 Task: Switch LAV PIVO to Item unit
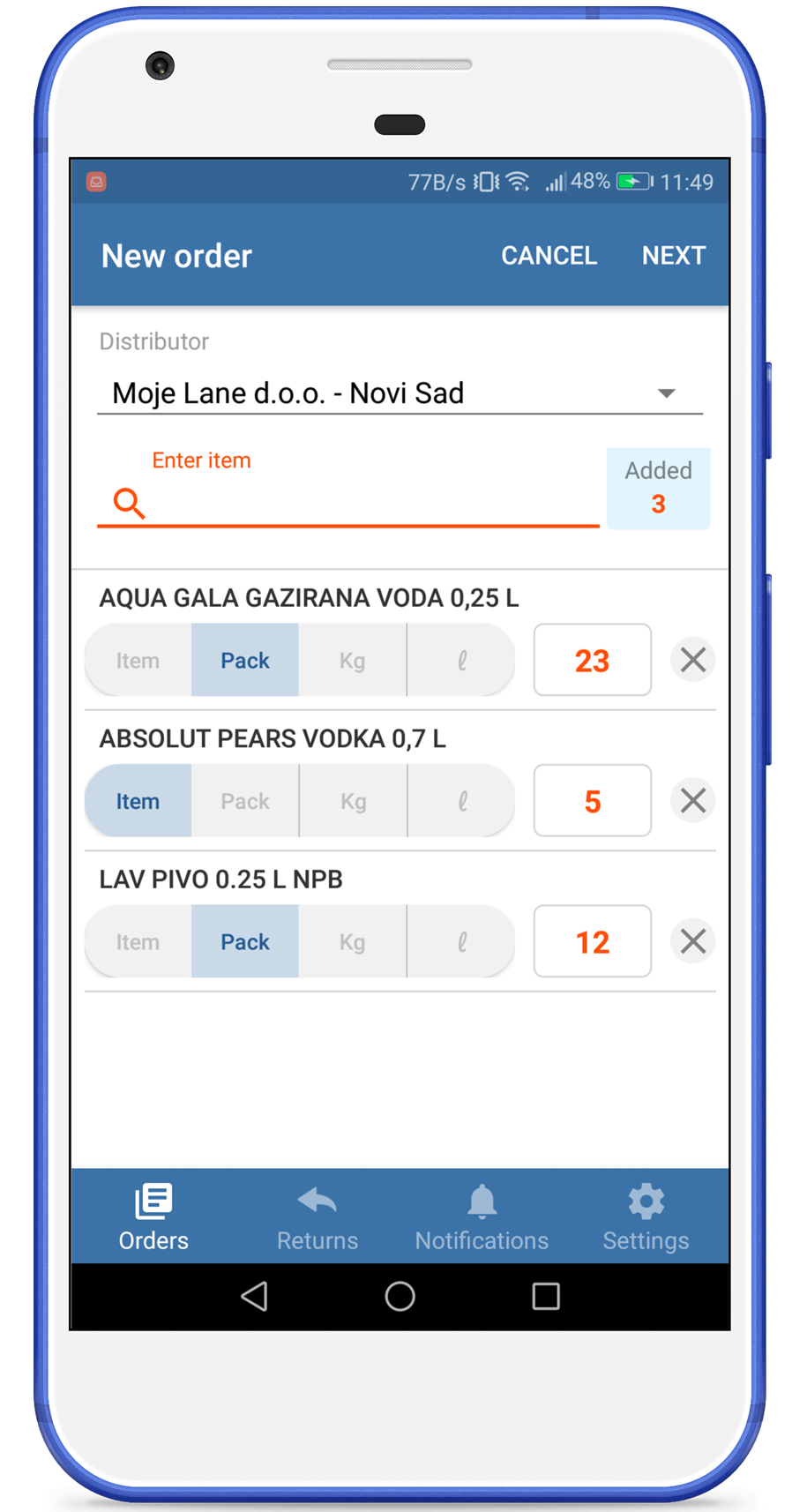(x=138, y=942)
